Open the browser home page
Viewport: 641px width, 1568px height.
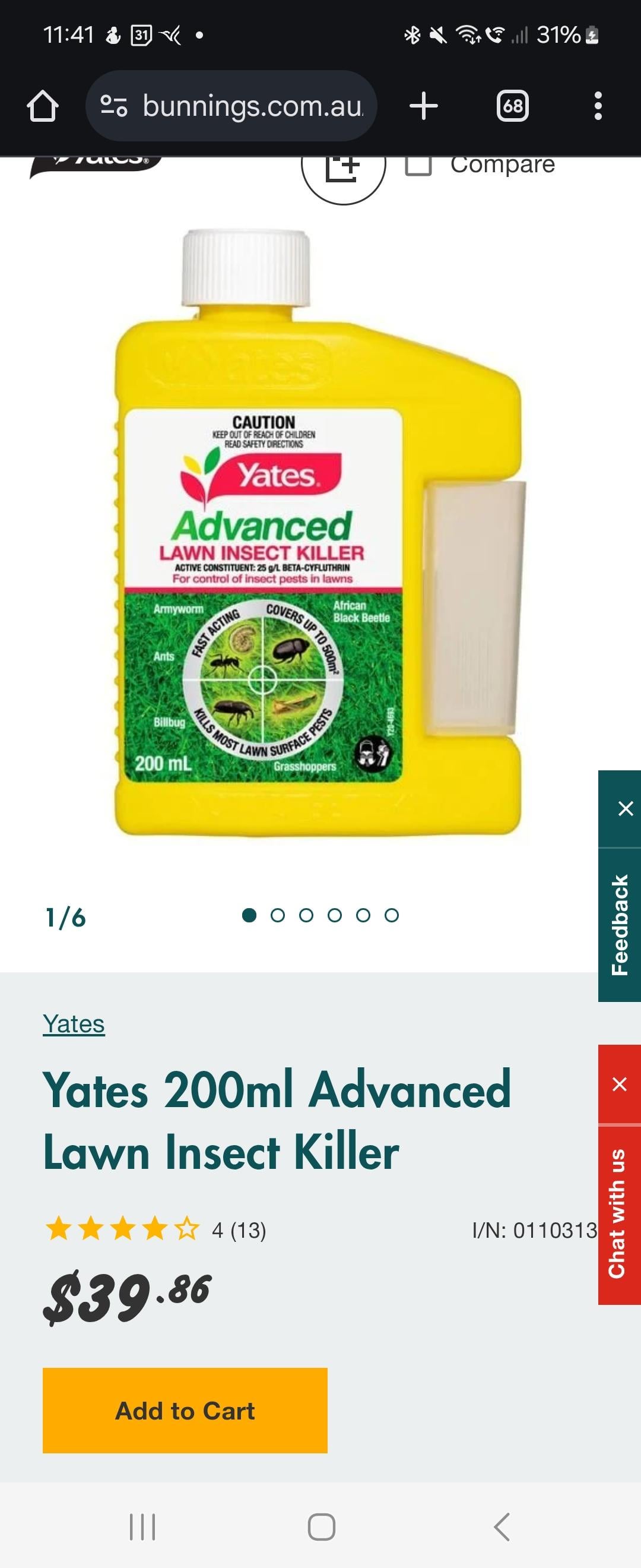[43, 106]
